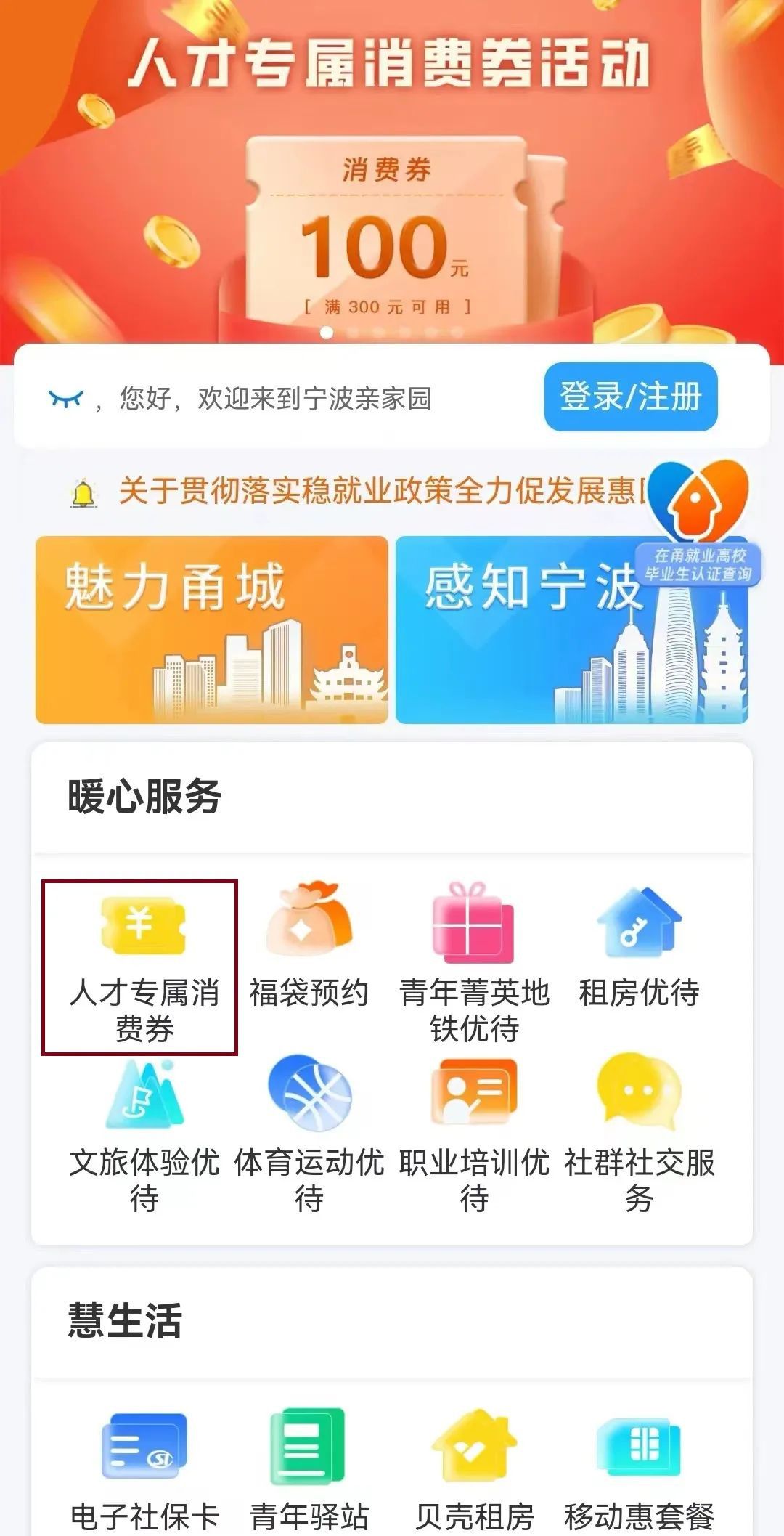784x1536 pixels.
Task: Open 人才专属消费券 service
Action: [x=142, y=966]
